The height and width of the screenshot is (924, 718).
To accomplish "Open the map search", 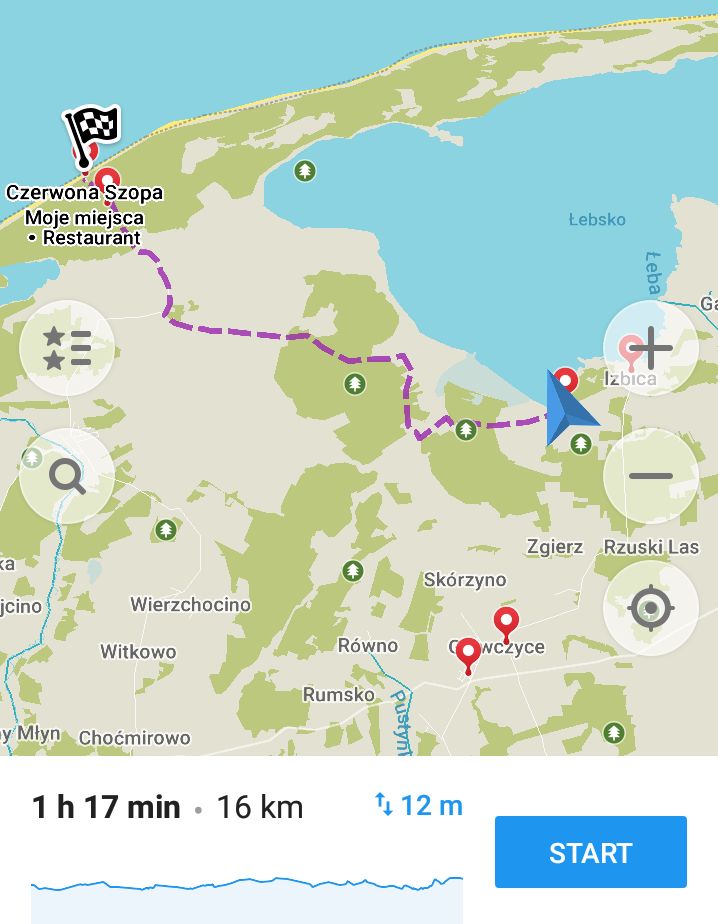I will 67,476.
